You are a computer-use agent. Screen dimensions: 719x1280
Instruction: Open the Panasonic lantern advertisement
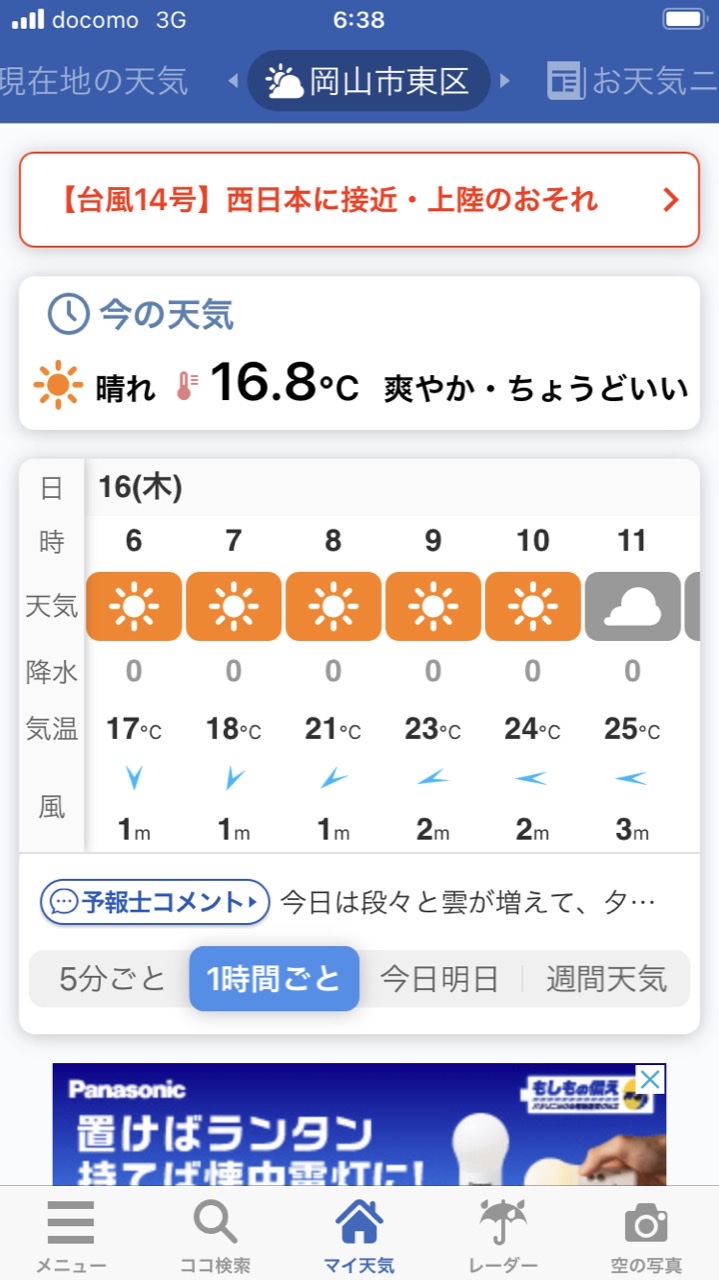[x=359, y=1125]
